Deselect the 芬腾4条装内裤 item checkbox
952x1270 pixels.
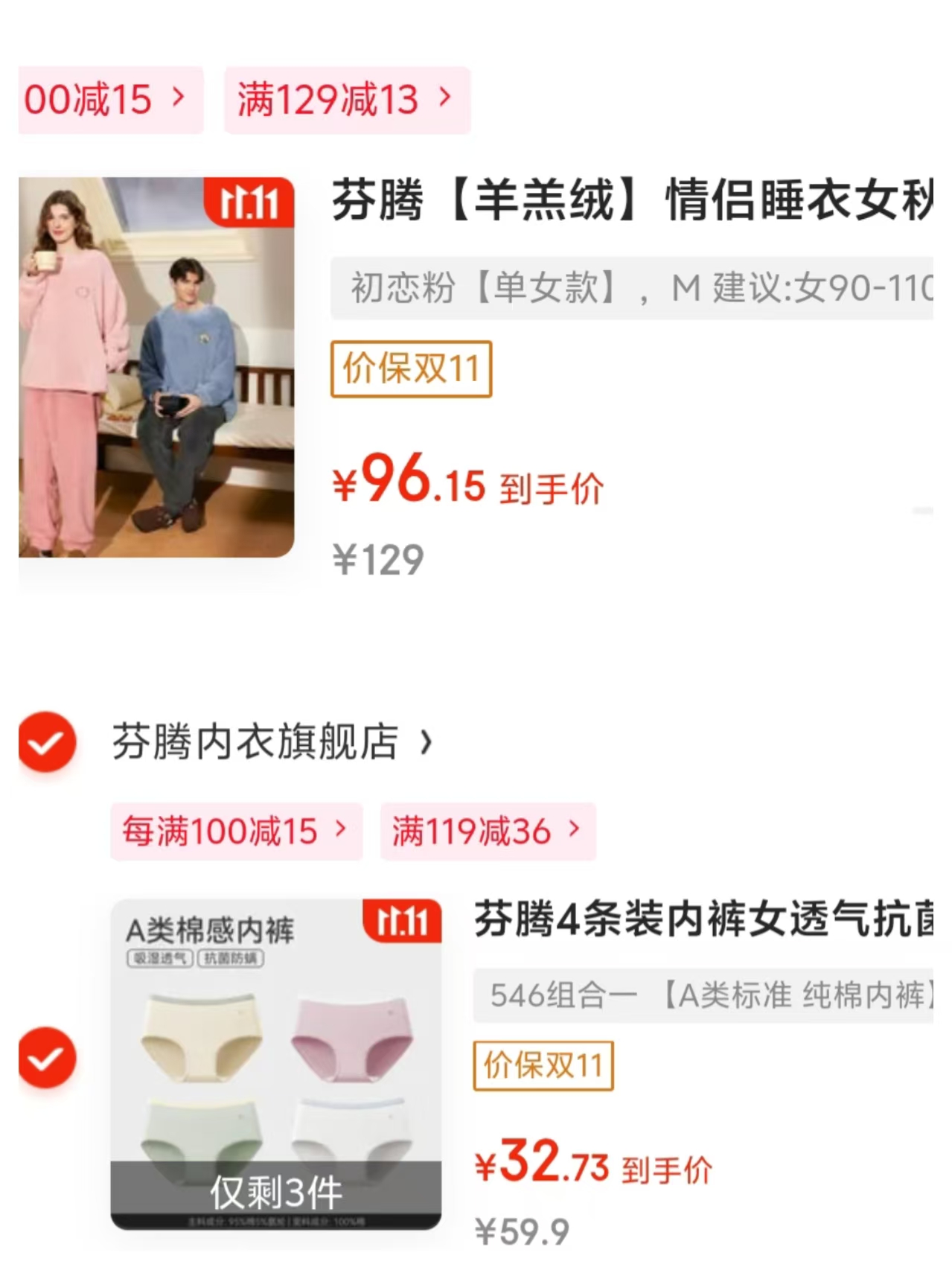[47, 1058]
